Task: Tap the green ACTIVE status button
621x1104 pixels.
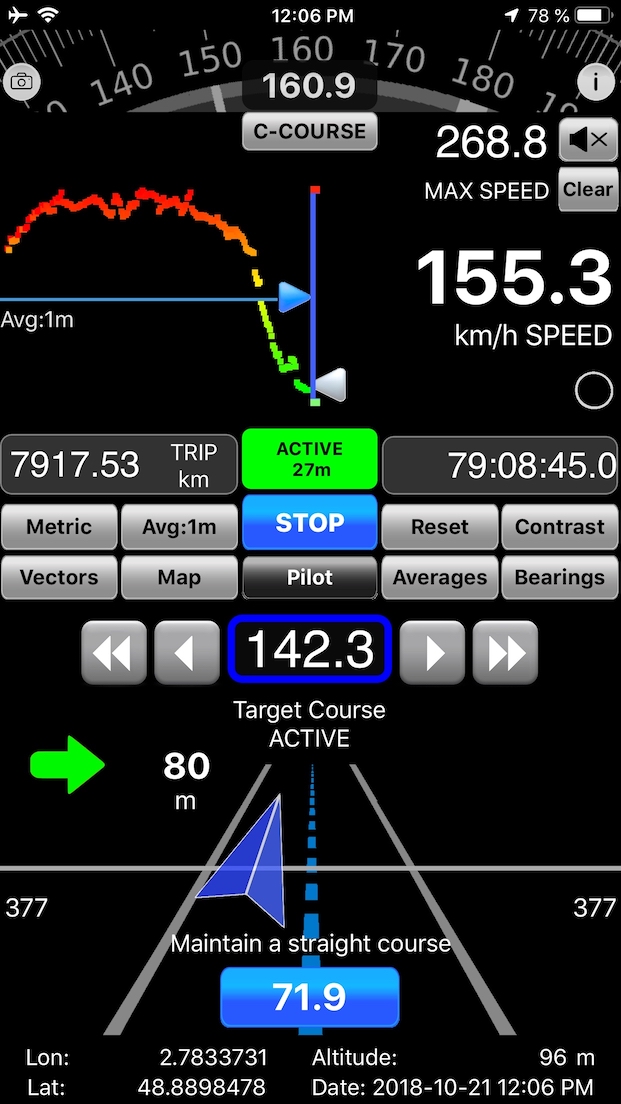Action: click(310, 459)
